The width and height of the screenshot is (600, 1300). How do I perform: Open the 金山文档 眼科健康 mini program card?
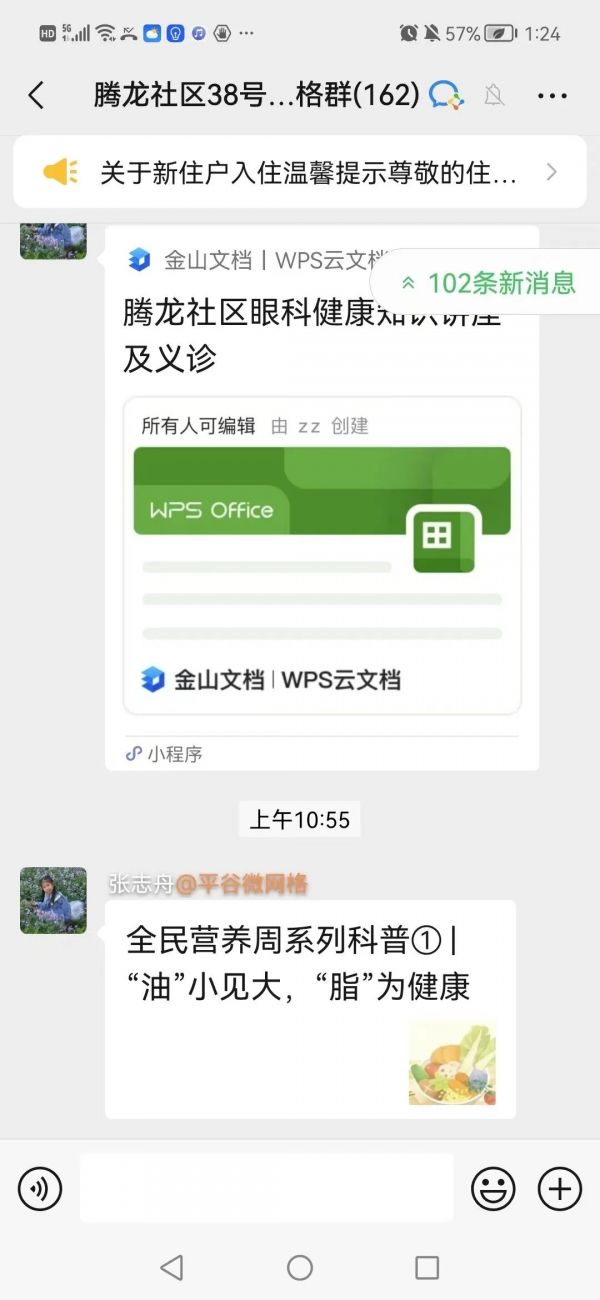click(x=322, y=497)
